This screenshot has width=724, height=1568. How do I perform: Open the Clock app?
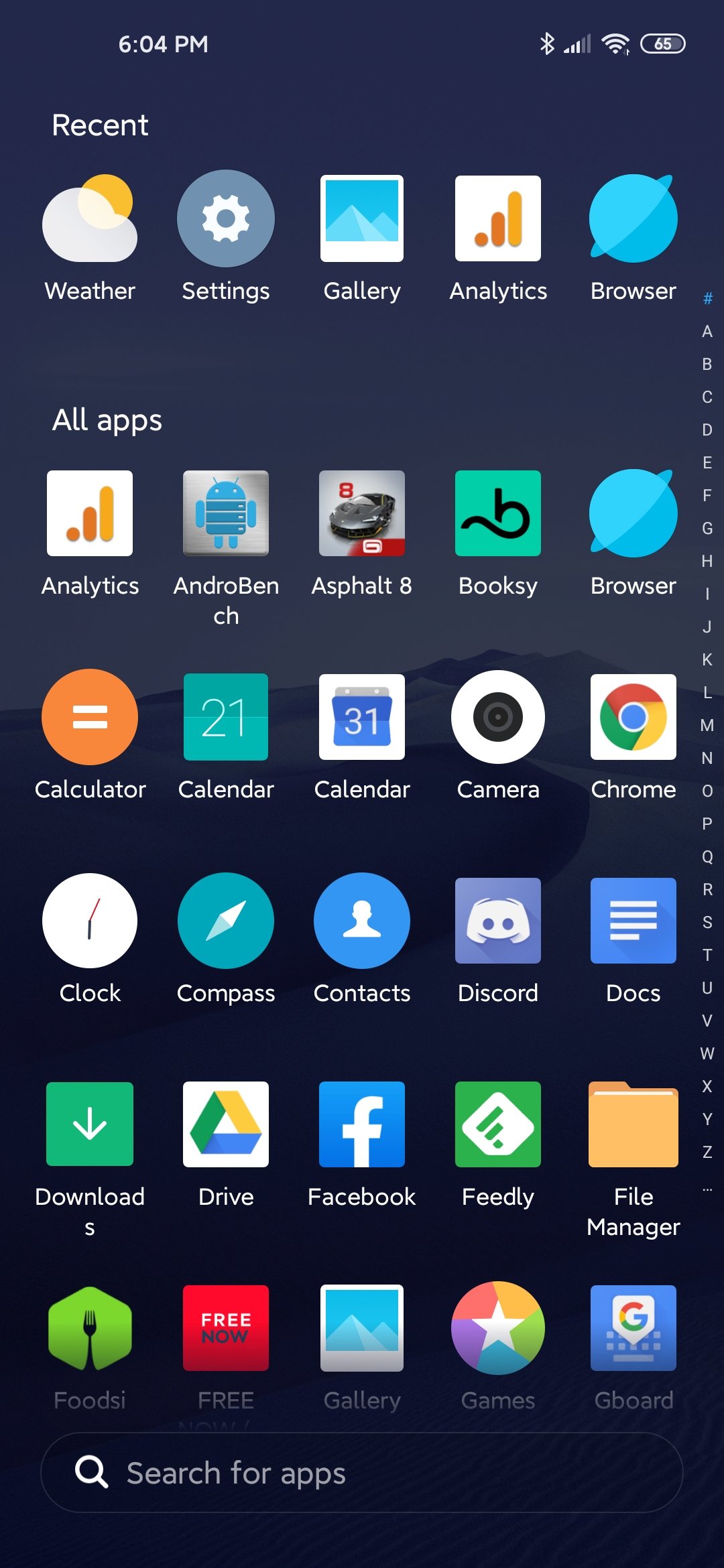(90, 921)
